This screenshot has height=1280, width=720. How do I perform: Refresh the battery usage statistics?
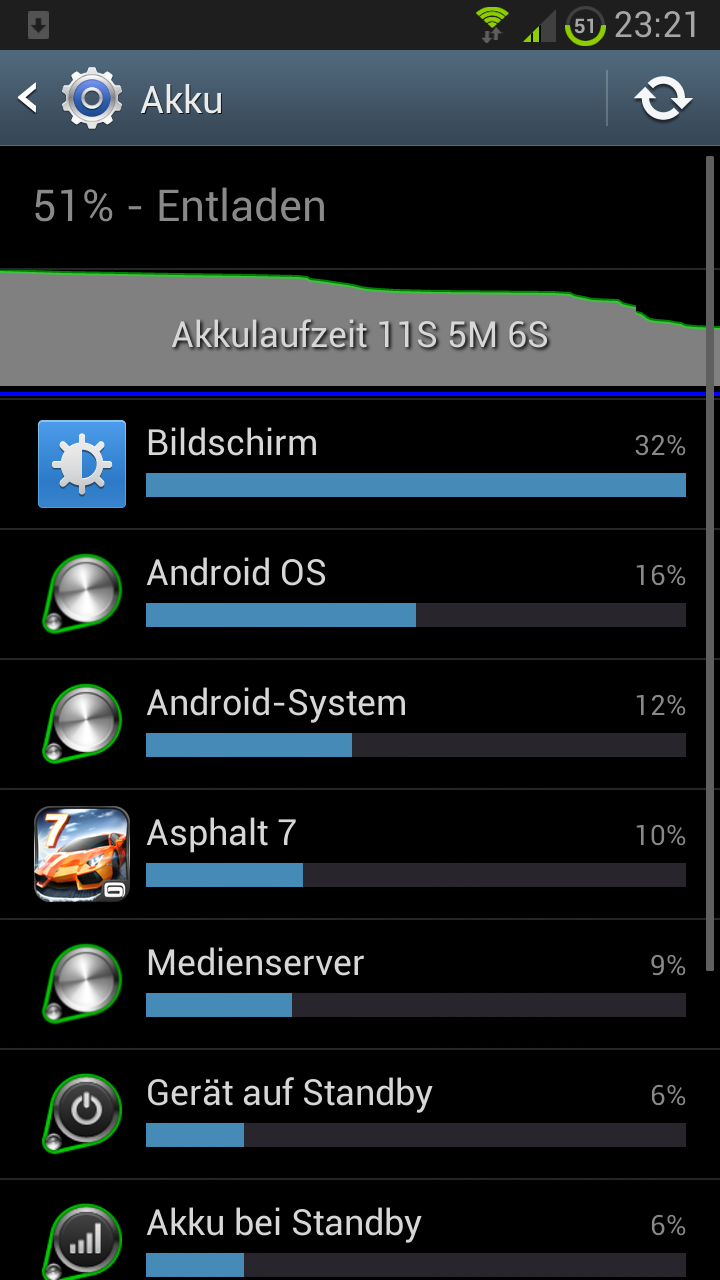(x=663, y=98)
